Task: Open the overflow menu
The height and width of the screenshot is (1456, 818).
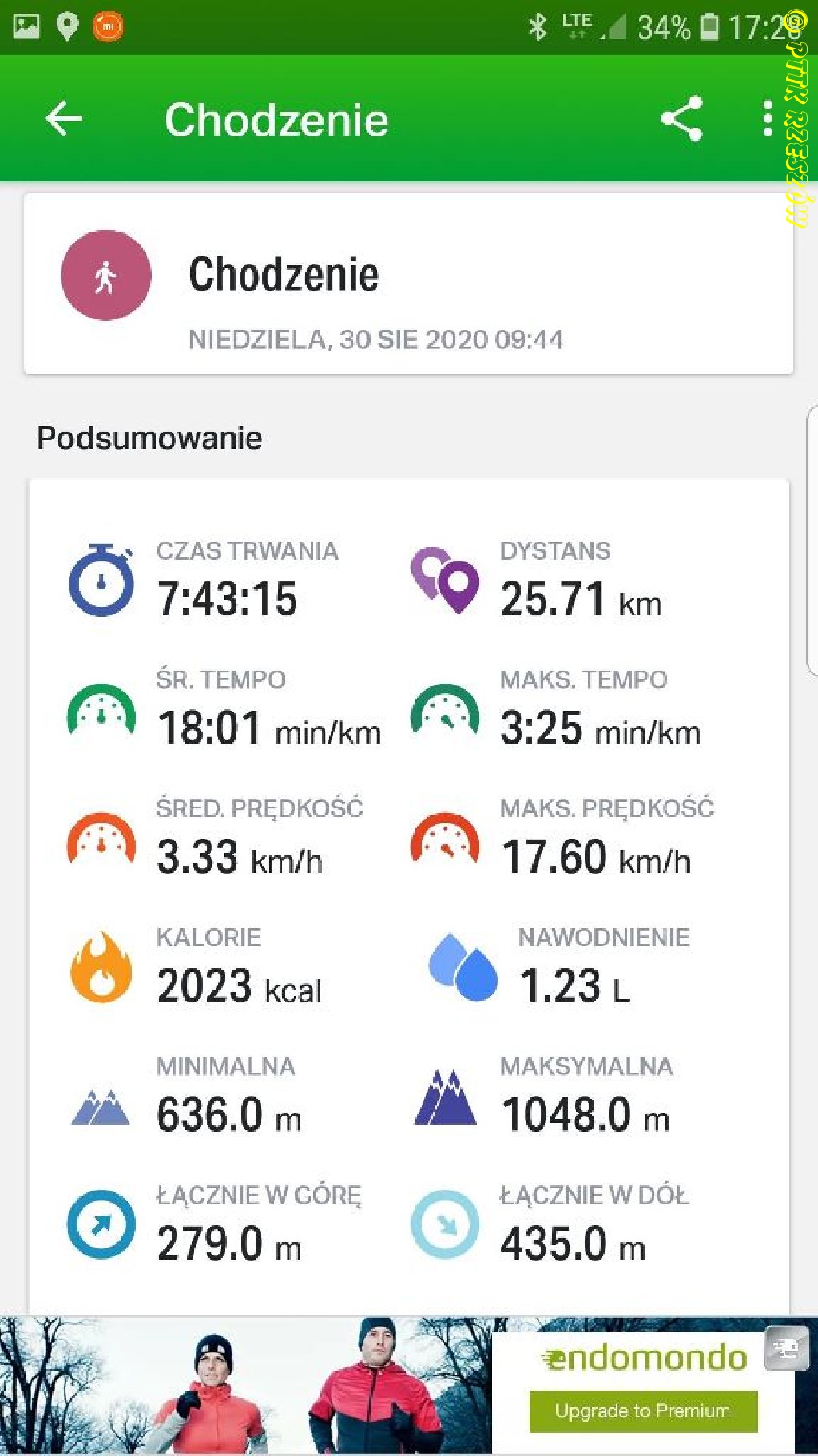Action: click(x=767, y=119)
